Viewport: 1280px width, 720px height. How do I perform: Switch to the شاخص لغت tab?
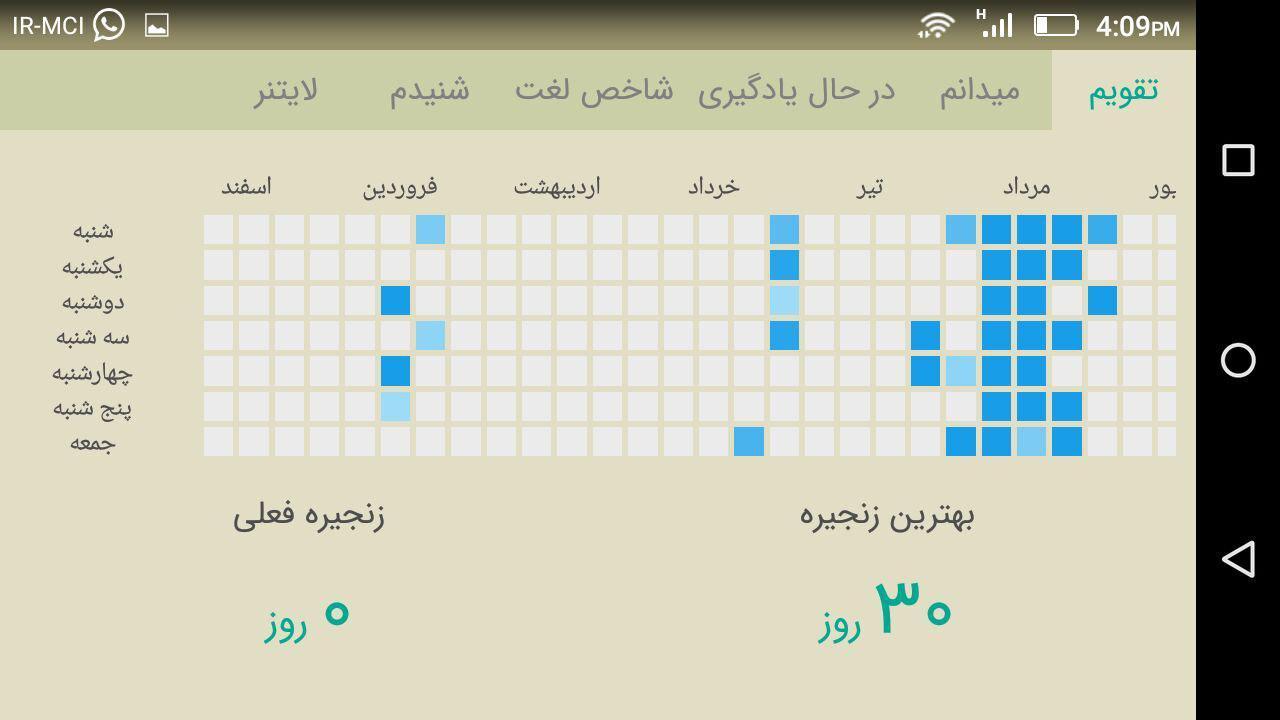pos(594,90)
